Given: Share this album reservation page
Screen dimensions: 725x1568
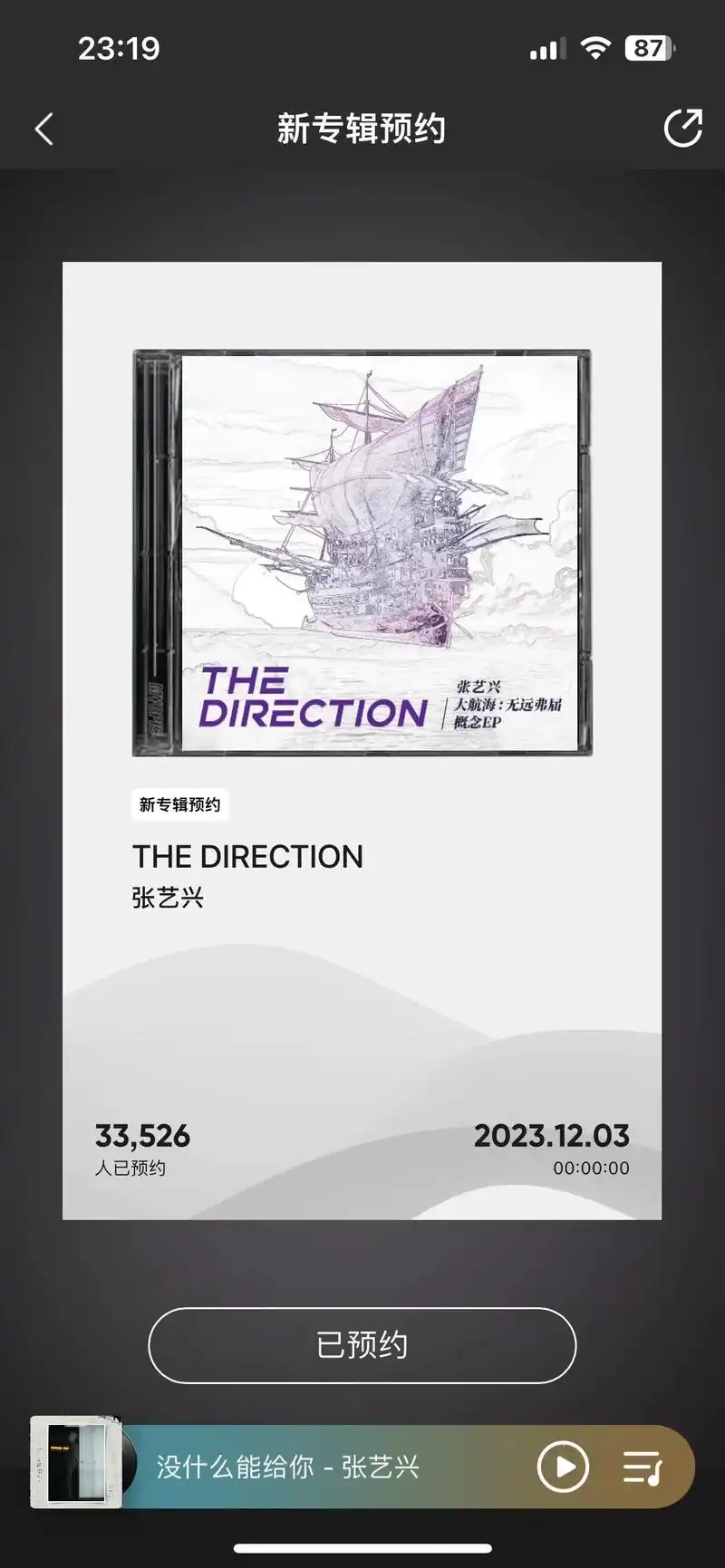Looking at the screenshot, I should point(682,128).
